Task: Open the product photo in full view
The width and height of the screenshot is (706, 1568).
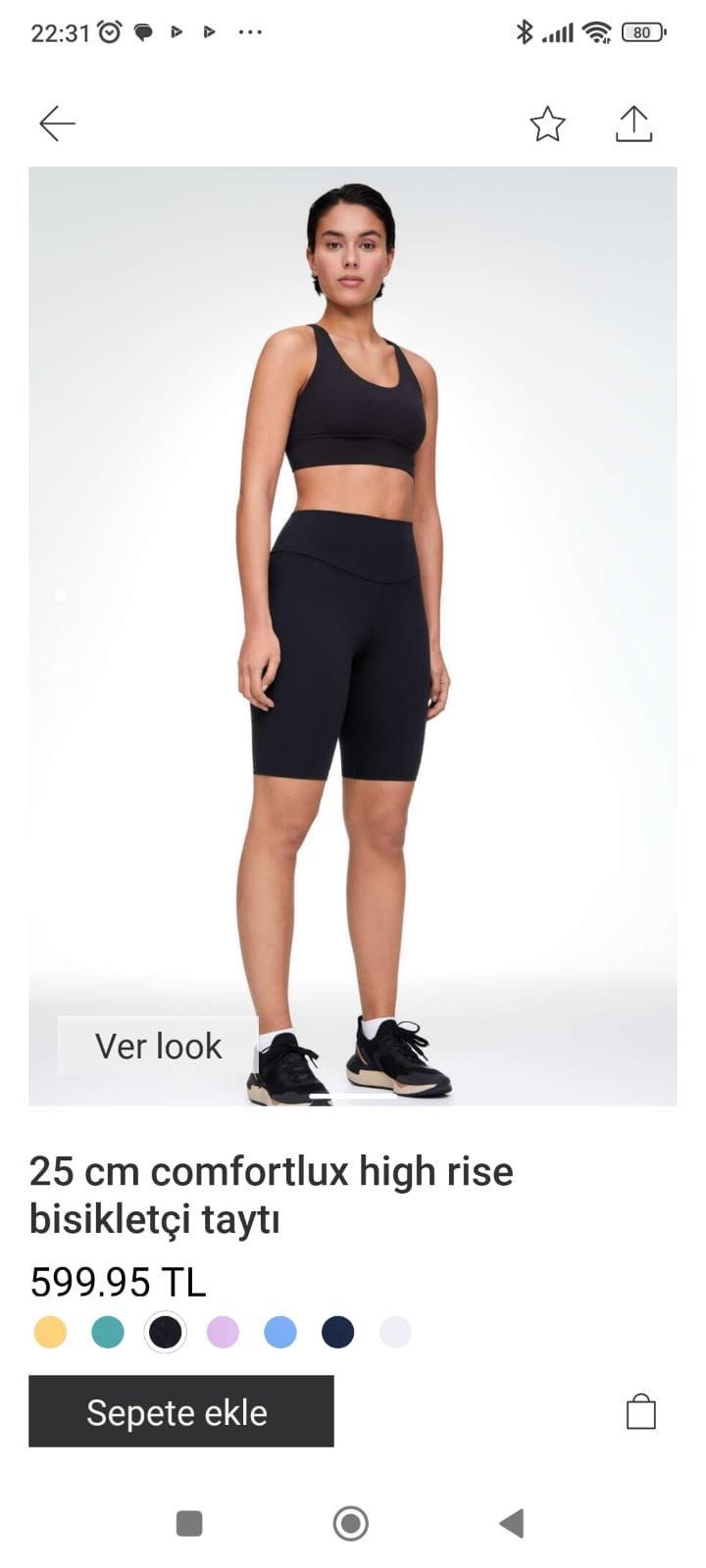Action: coord(353,636)
